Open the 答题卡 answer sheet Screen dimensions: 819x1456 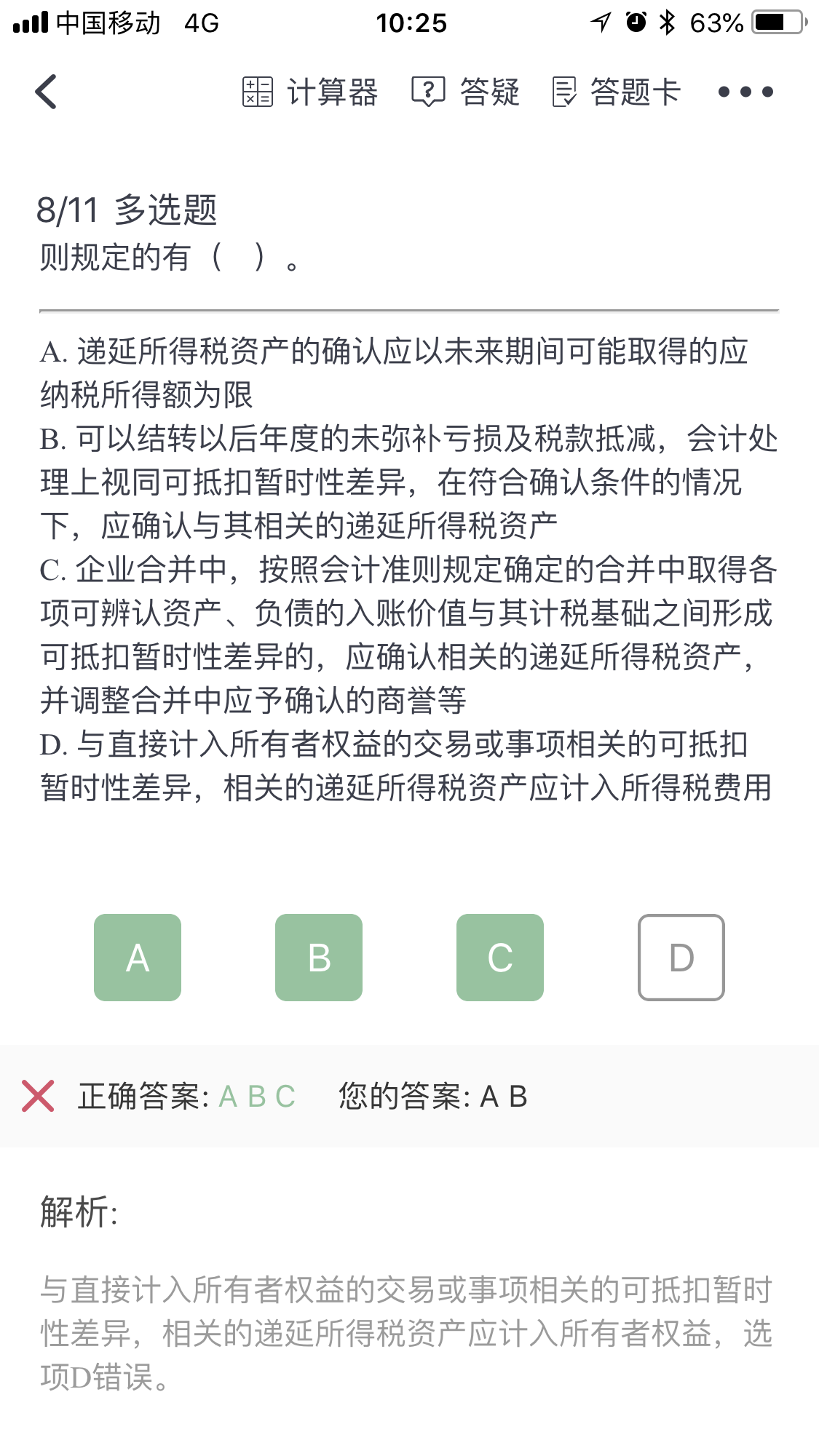click(x=616, y=92)
